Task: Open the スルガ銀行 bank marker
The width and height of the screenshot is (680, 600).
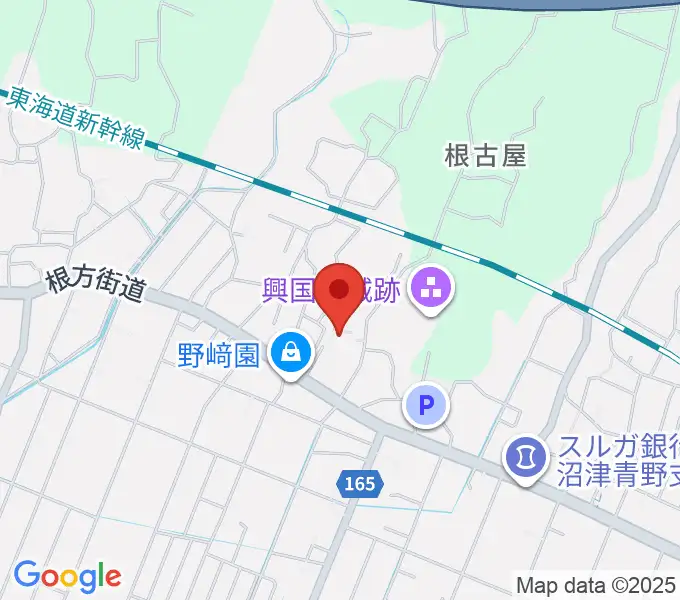Action: (x=523, y=459)
